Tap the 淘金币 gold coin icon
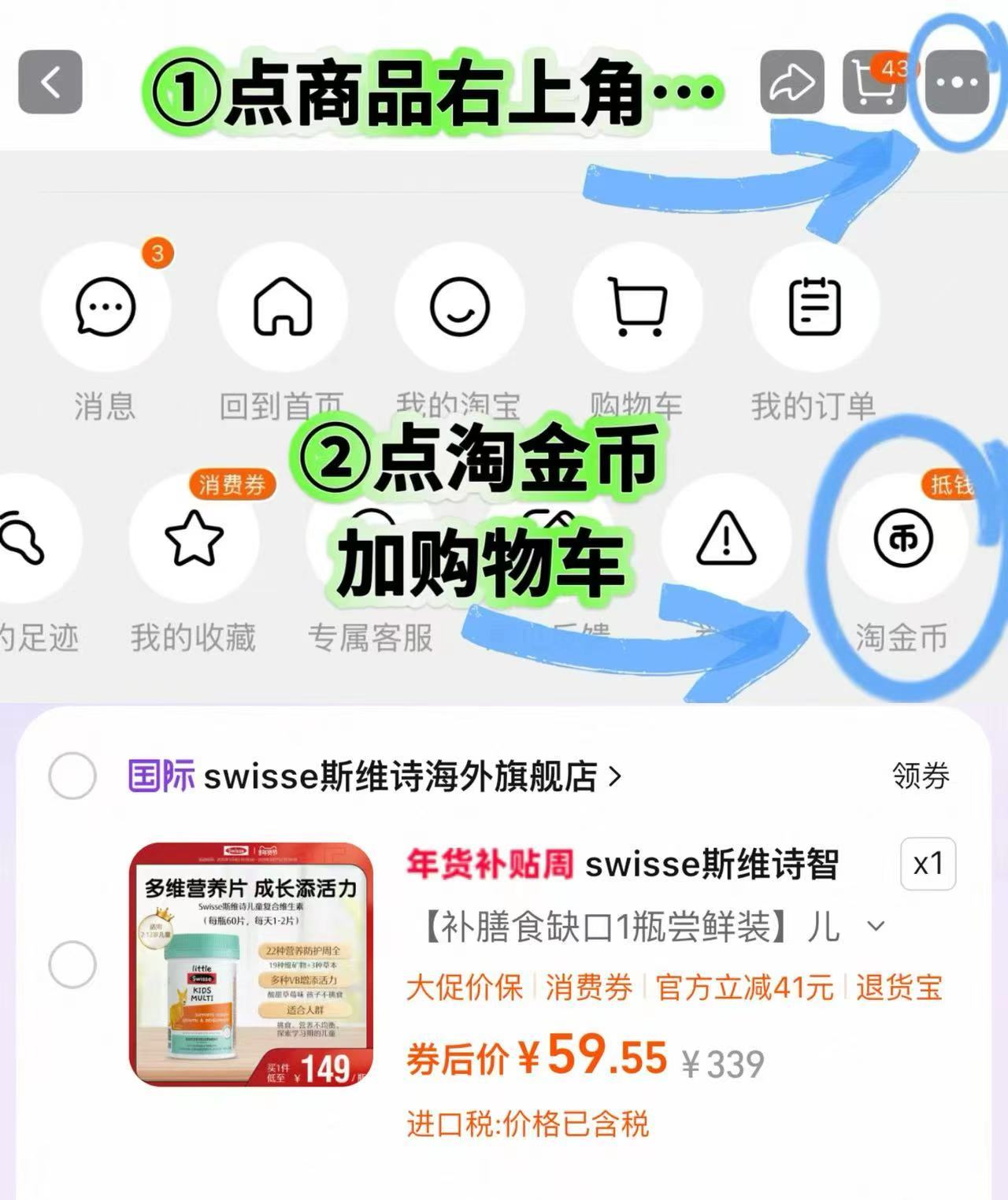 902,538
